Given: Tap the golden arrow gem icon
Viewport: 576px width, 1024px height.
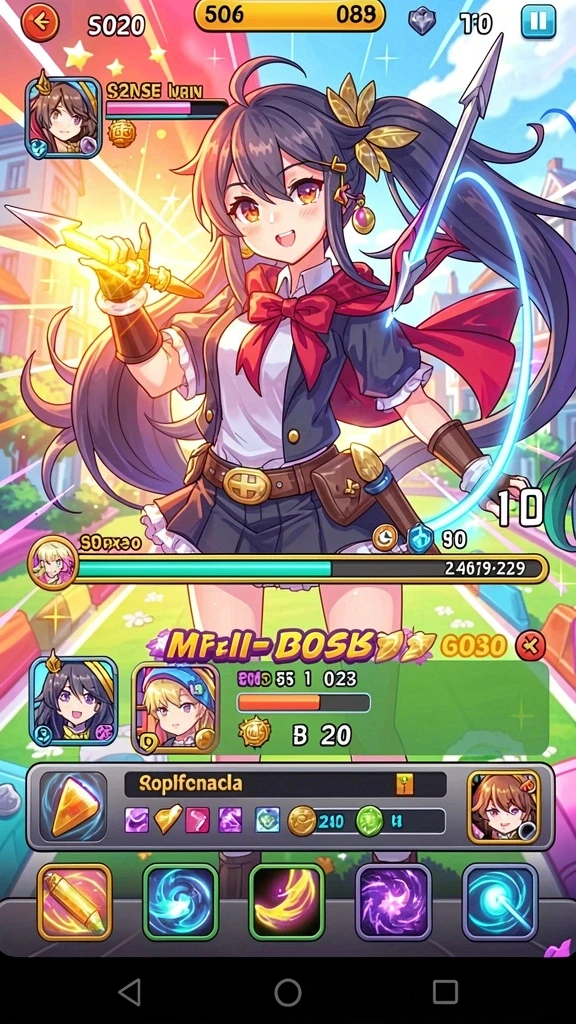Looking at the screenshot, I should pos(73,807).
